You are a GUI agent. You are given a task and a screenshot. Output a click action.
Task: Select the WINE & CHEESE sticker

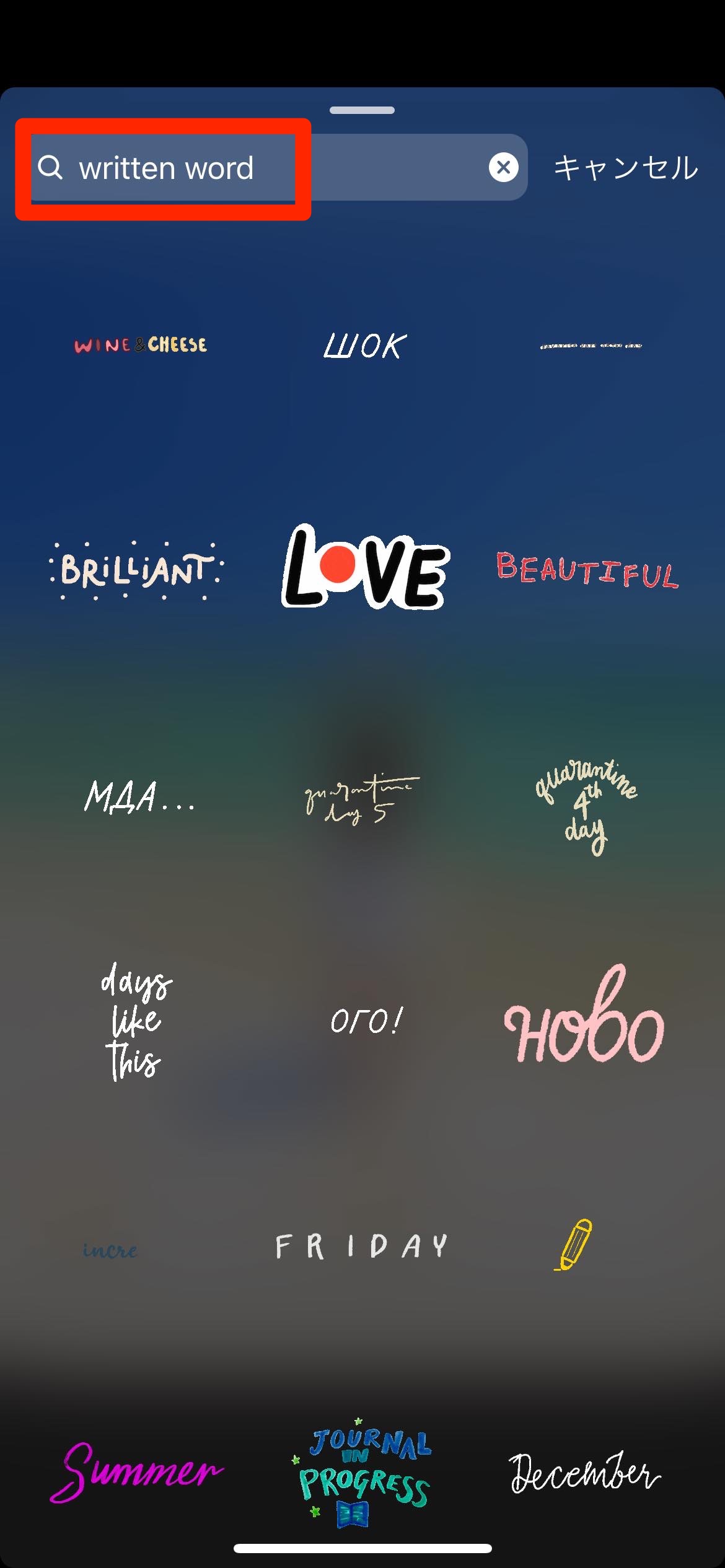pyautogui.click(x=141, y=345)
